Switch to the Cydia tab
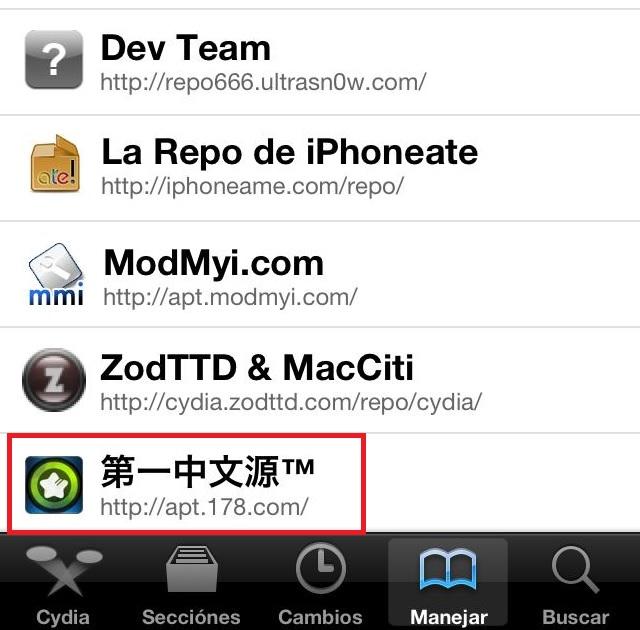Viewport: 640px width, 630px height. [63, 585]
